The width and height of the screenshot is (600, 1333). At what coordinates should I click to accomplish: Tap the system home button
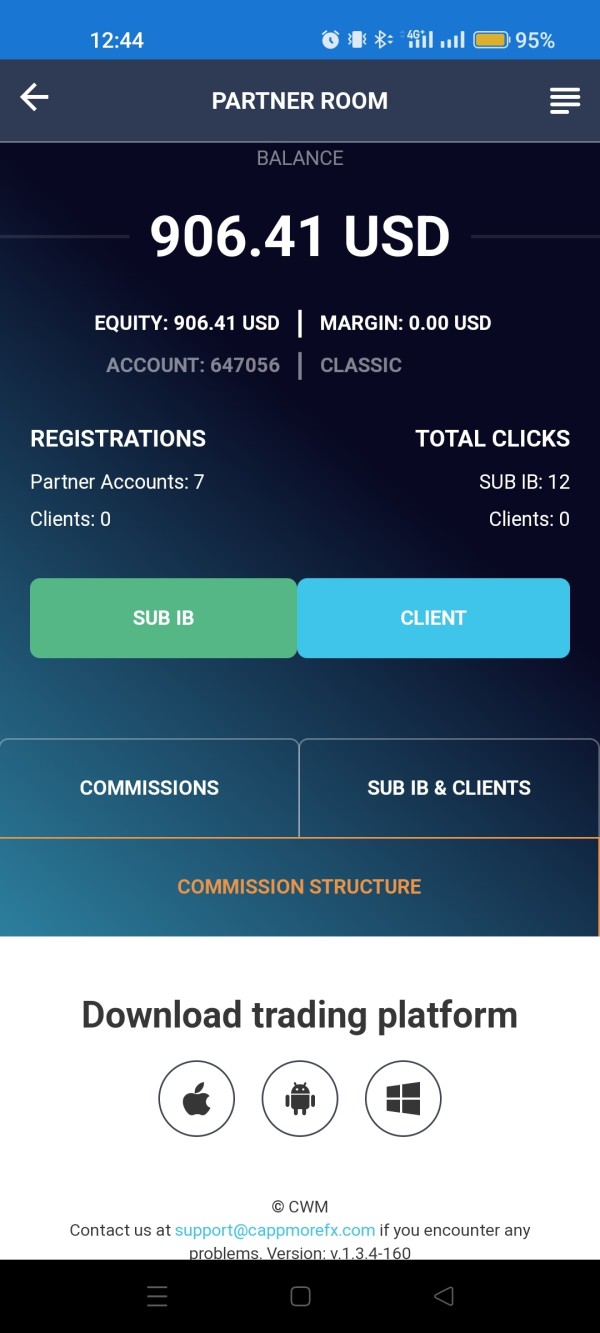(300, 1296)
